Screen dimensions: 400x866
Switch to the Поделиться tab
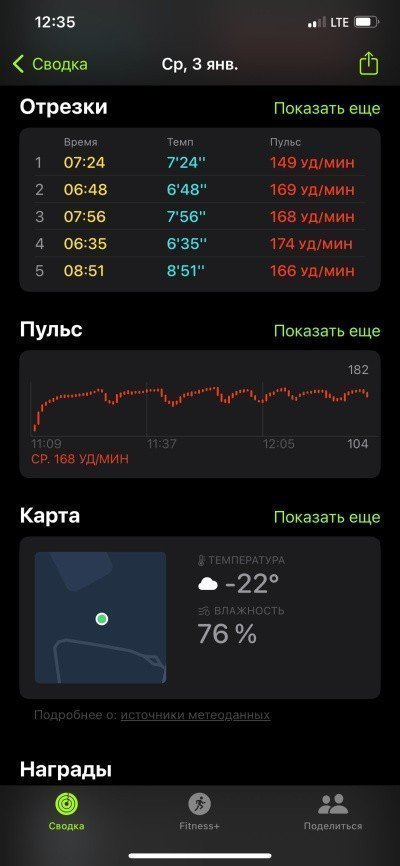tap(333, 812)
